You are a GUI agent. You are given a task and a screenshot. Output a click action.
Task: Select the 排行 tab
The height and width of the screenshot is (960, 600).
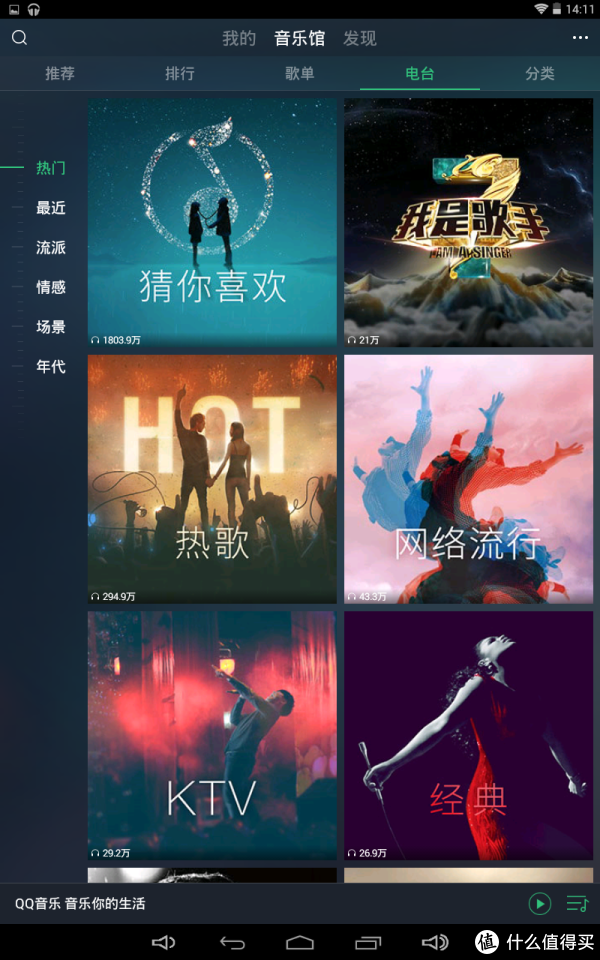[180, 74]
